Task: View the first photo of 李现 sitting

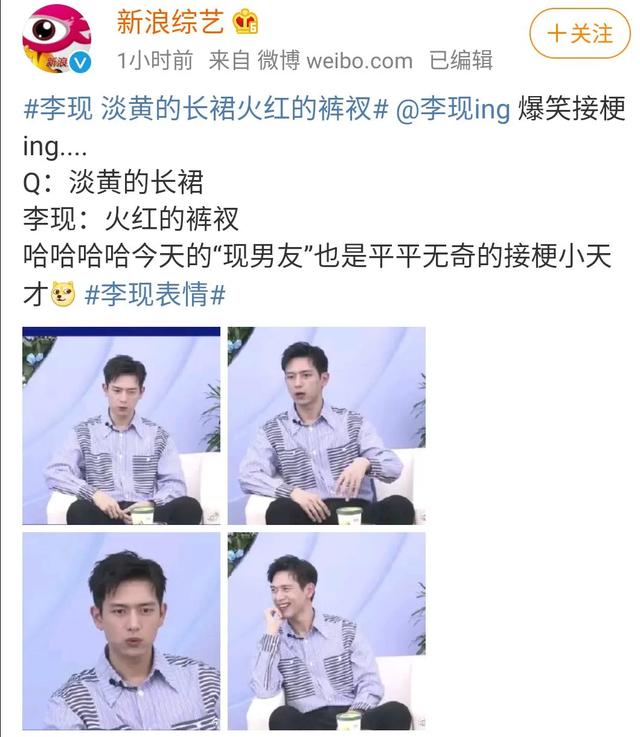Action: [x=121, y=425]
